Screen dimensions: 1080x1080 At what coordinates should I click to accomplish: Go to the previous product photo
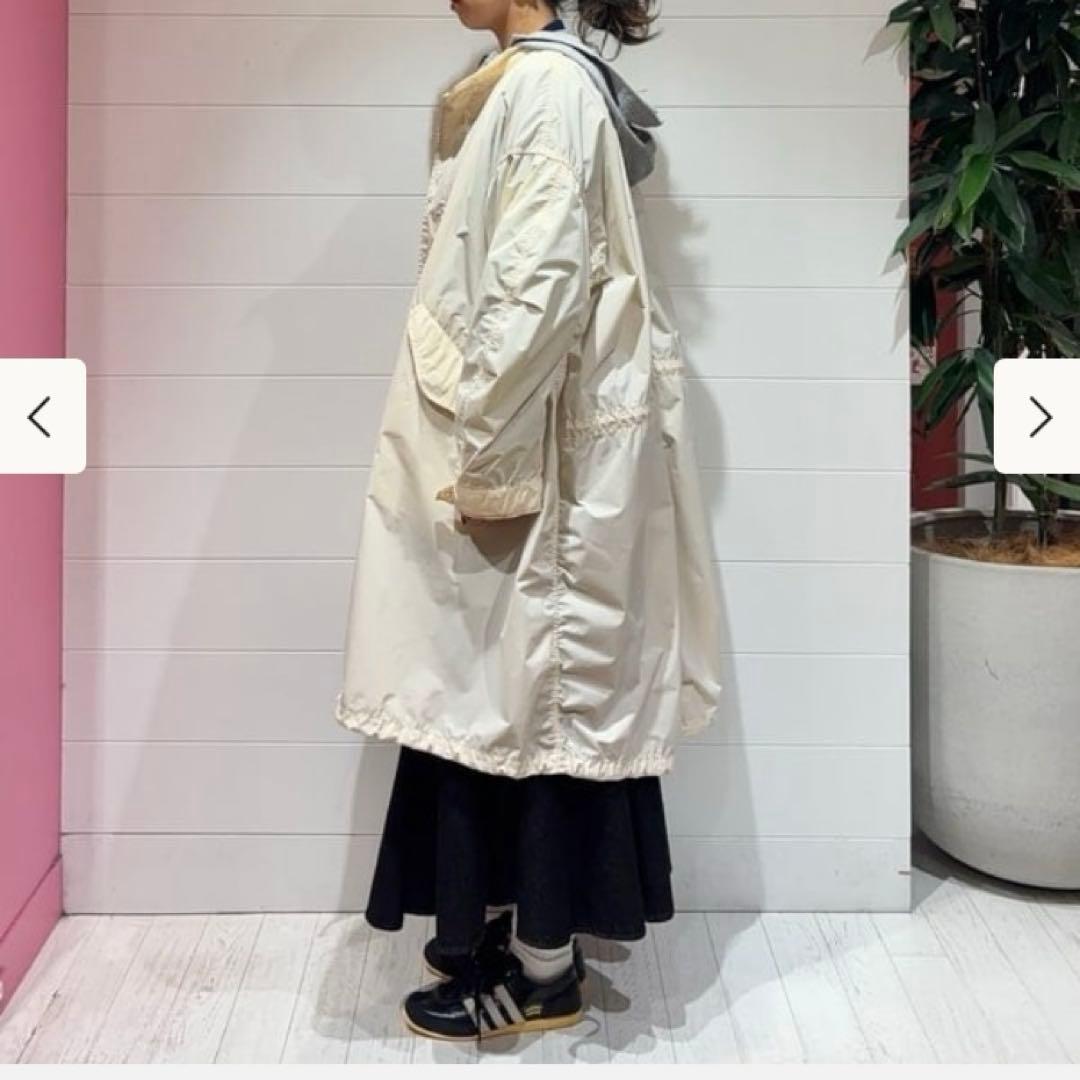40,416
